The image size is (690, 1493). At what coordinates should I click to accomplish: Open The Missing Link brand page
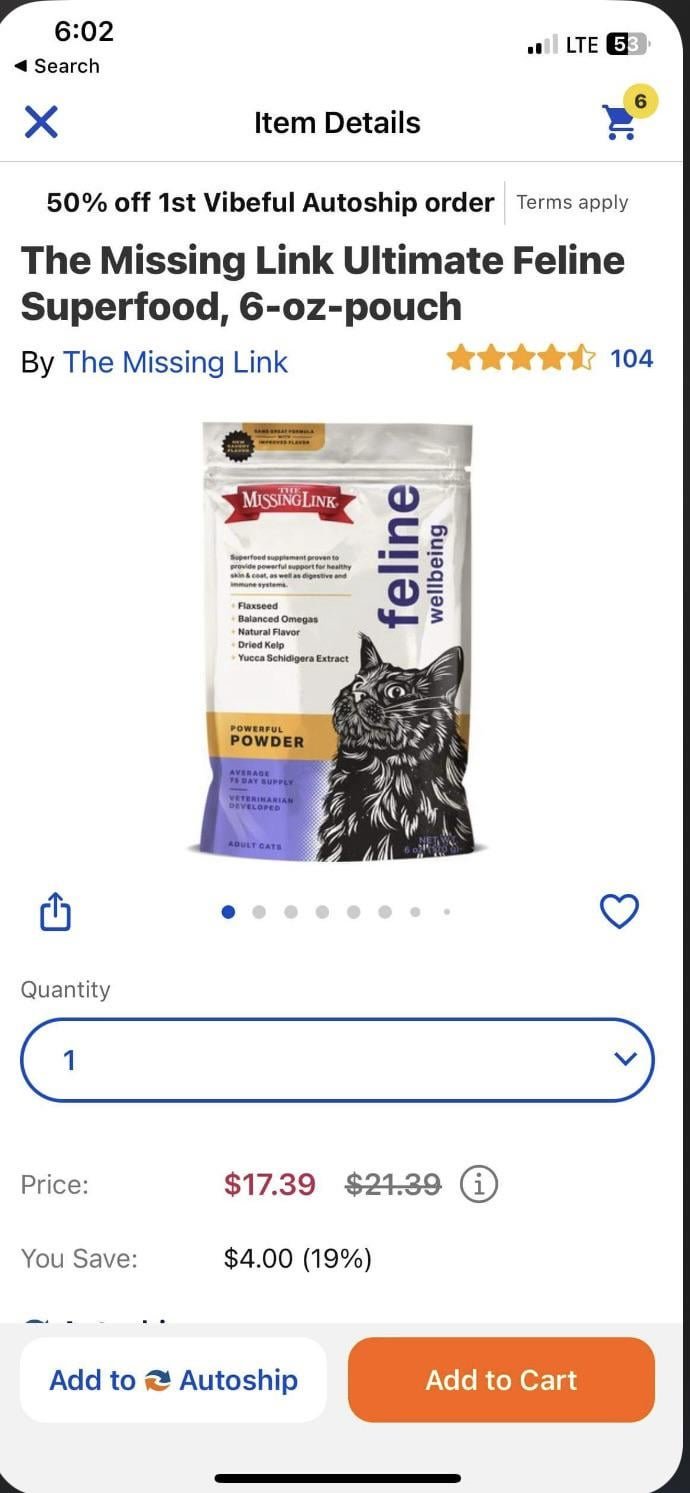point(175,362)
